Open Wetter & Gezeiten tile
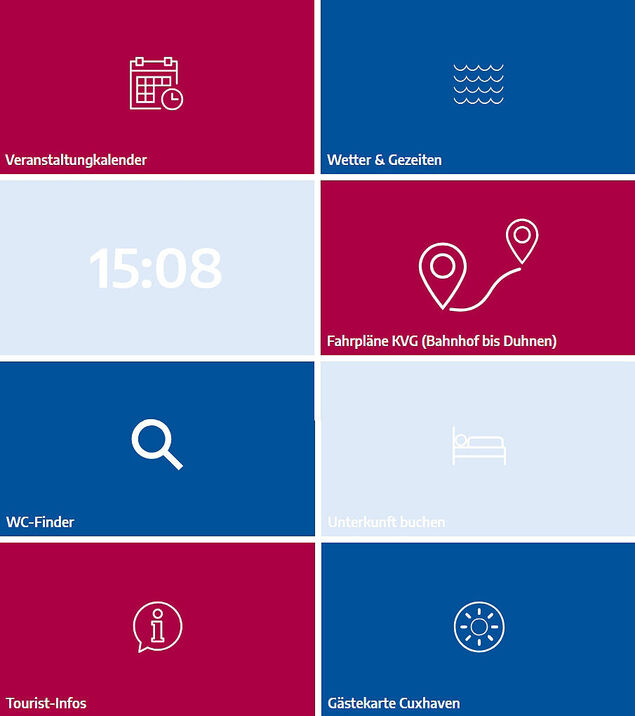 point(478,87)
